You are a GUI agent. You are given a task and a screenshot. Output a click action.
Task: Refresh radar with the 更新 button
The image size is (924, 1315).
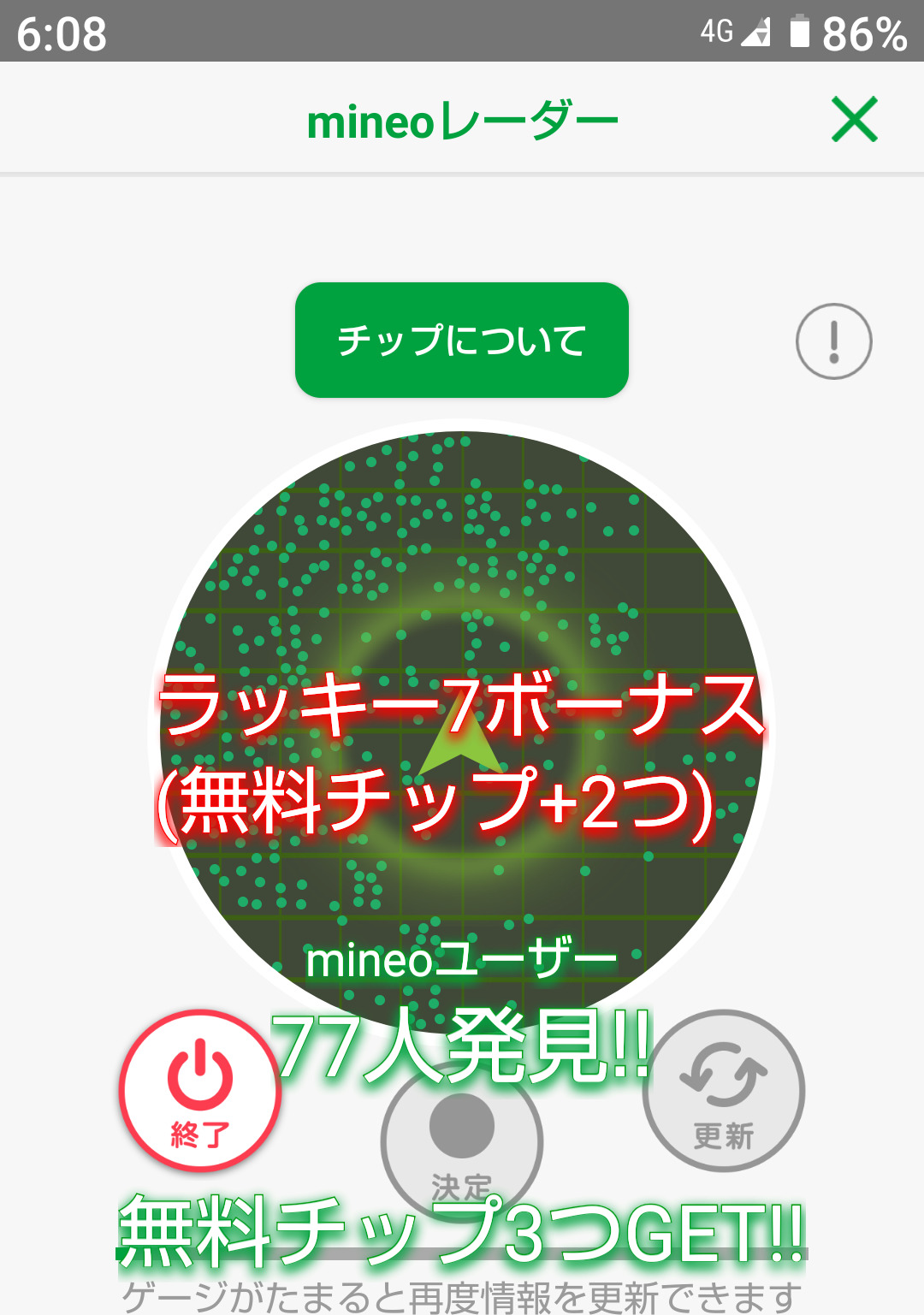pyautogui.click(x=724, y=1091)
